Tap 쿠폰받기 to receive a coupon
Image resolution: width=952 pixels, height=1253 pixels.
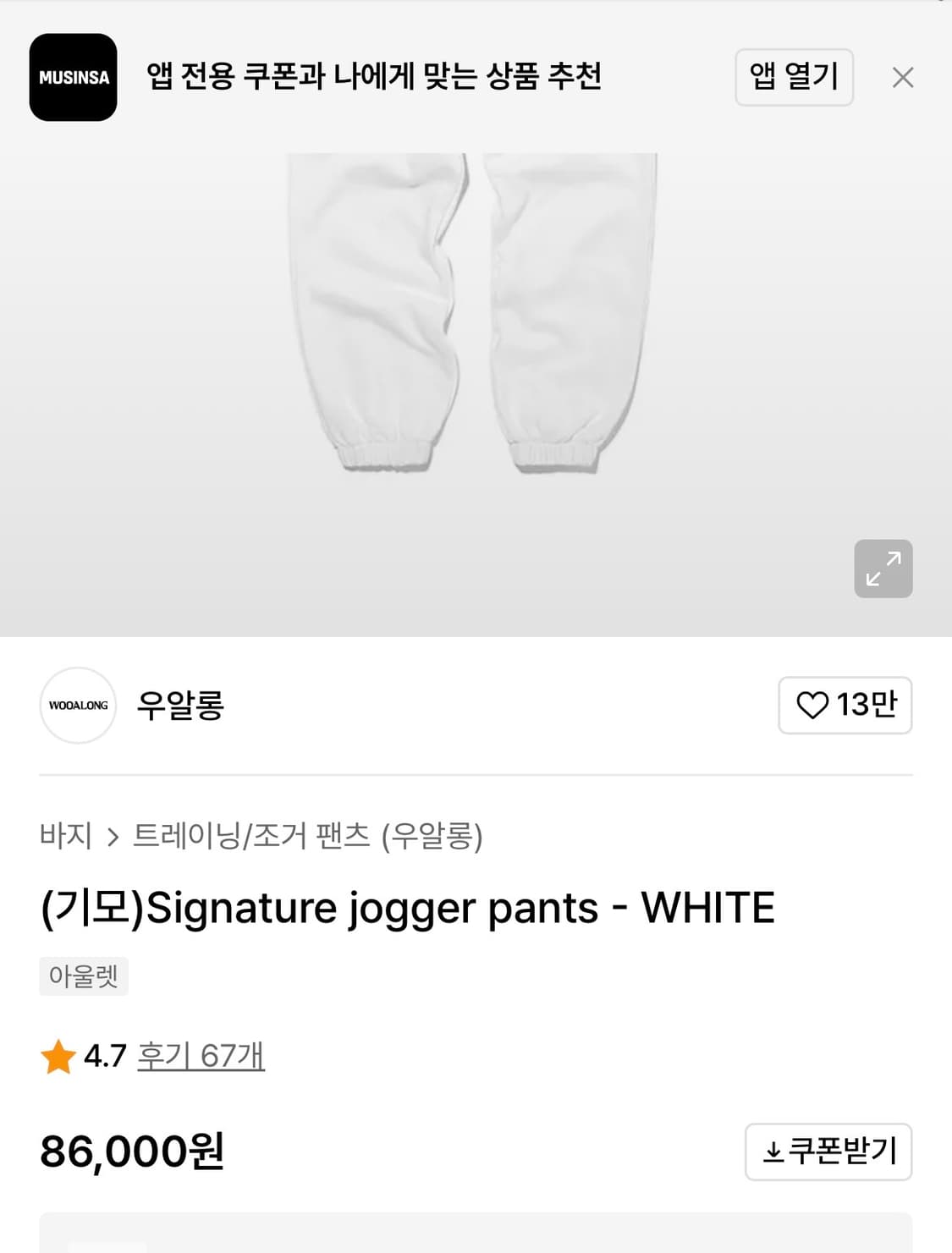click(x=828, y=1151)
